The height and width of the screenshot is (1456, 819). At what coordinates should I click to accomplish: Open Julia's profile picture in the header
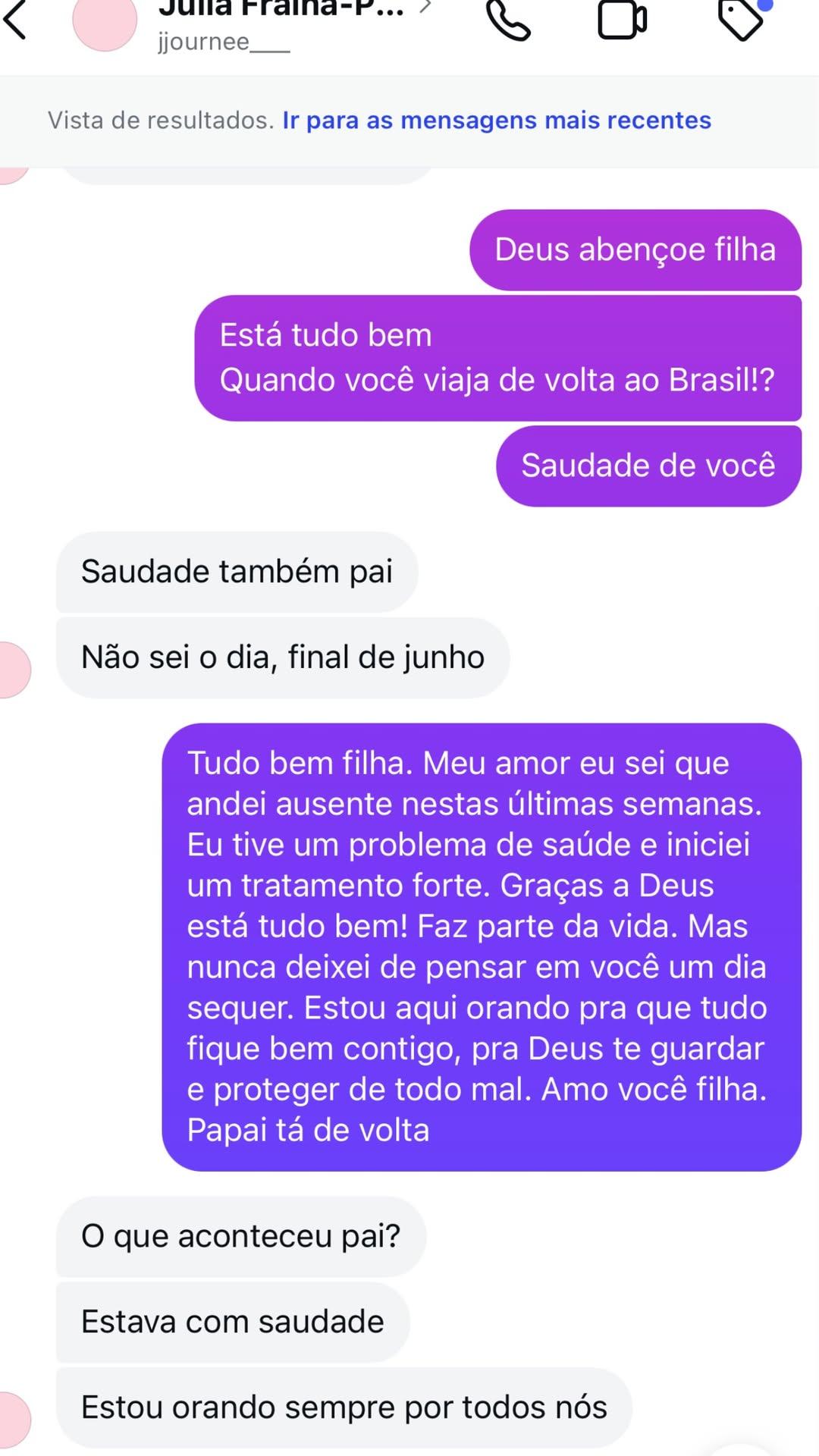(x=105, y=21)
